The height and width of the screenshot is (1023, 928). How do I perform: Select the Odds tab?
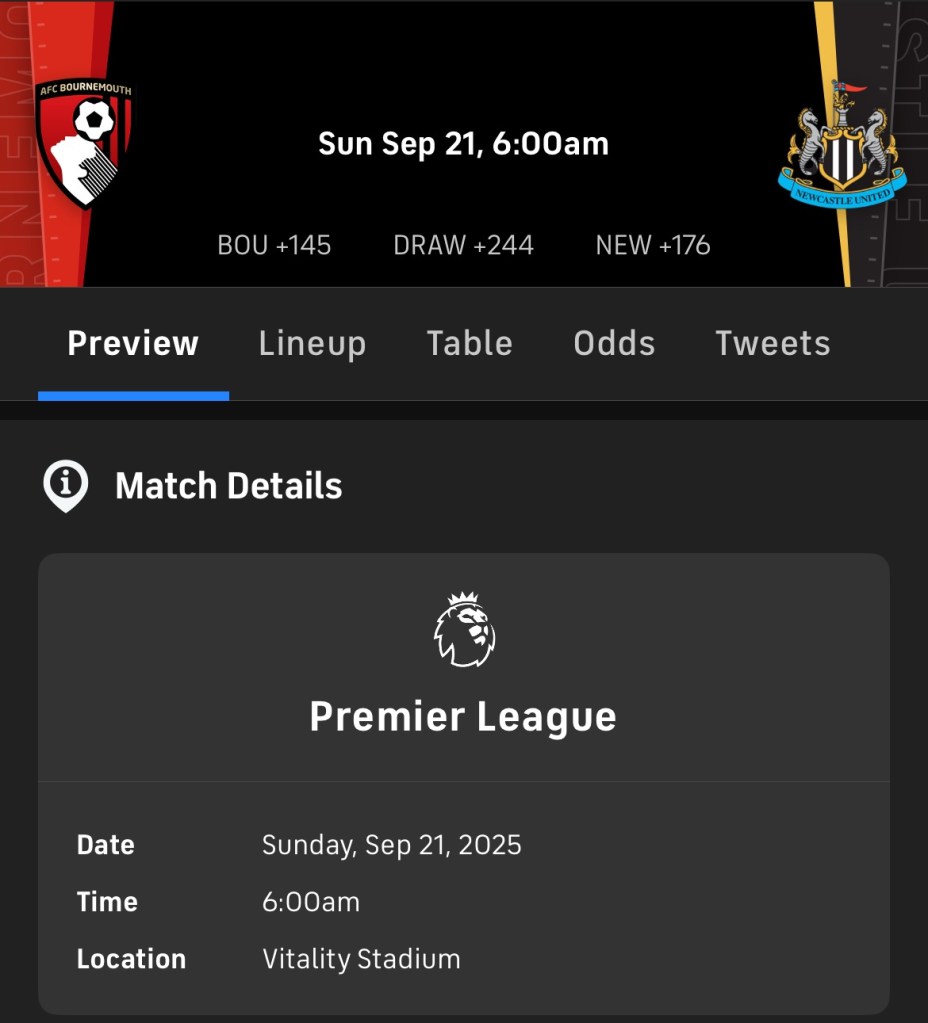(x=614, y=344)
